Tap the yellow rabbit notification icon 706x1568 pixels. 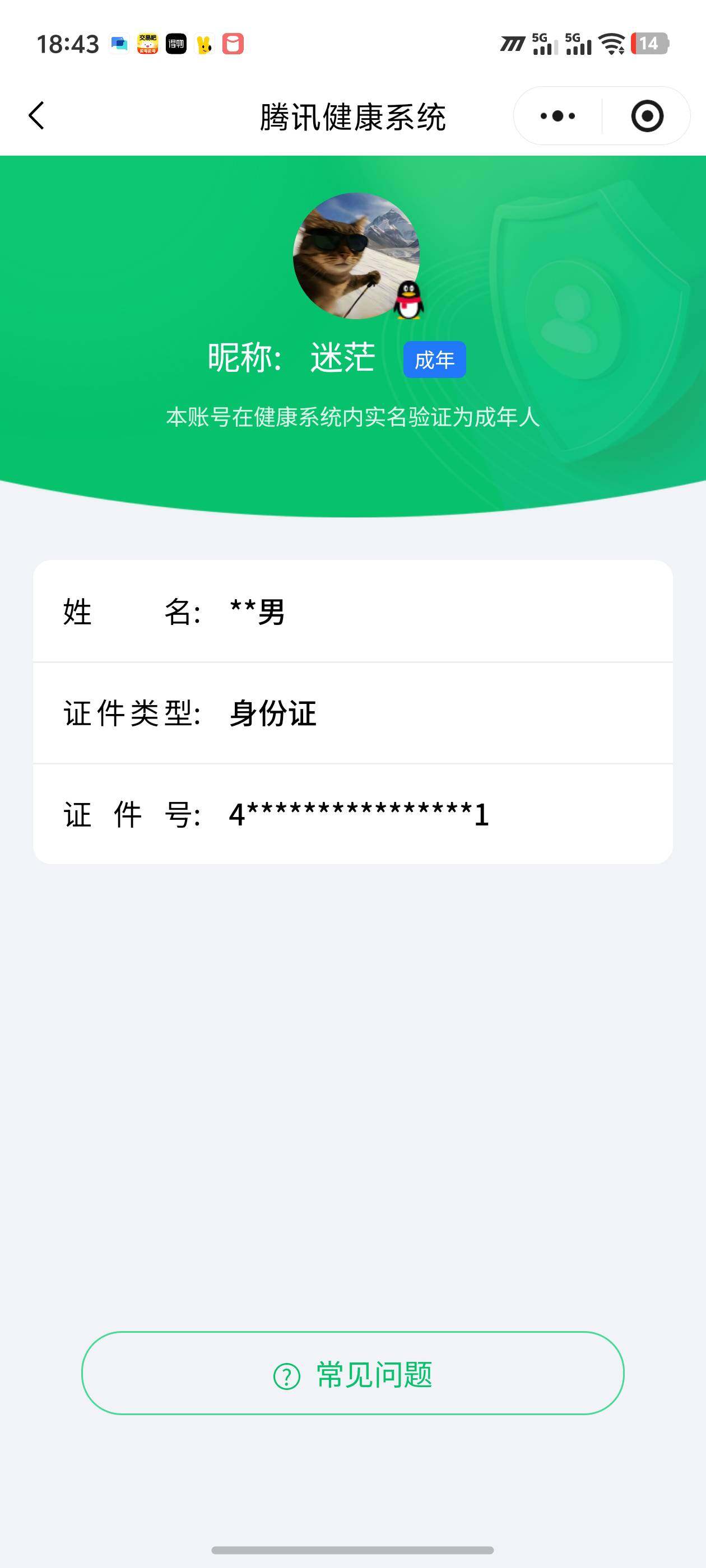(204, 45)
